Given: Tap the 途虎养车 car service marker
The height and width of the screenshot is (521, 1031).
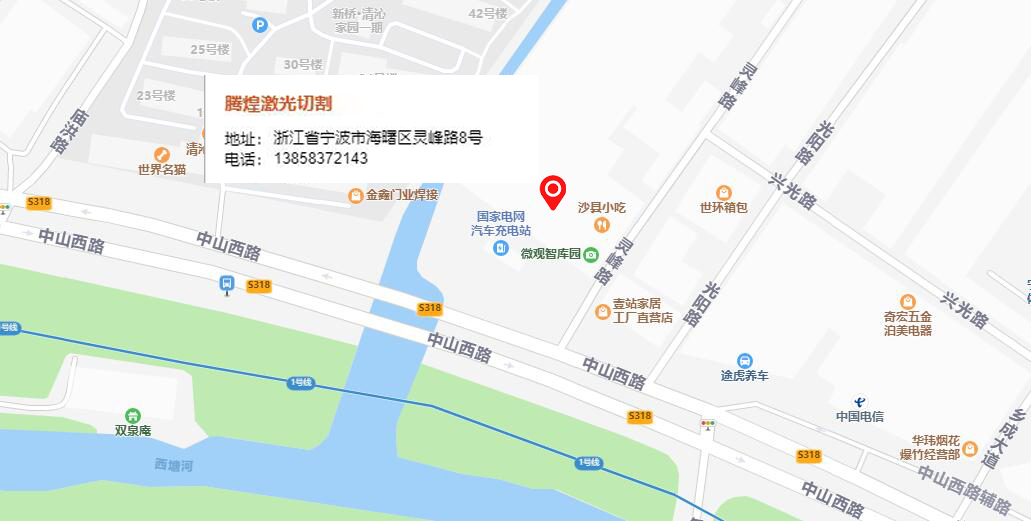Looking at the screenshot, I should pyautogui.click(x=745, y=360).
